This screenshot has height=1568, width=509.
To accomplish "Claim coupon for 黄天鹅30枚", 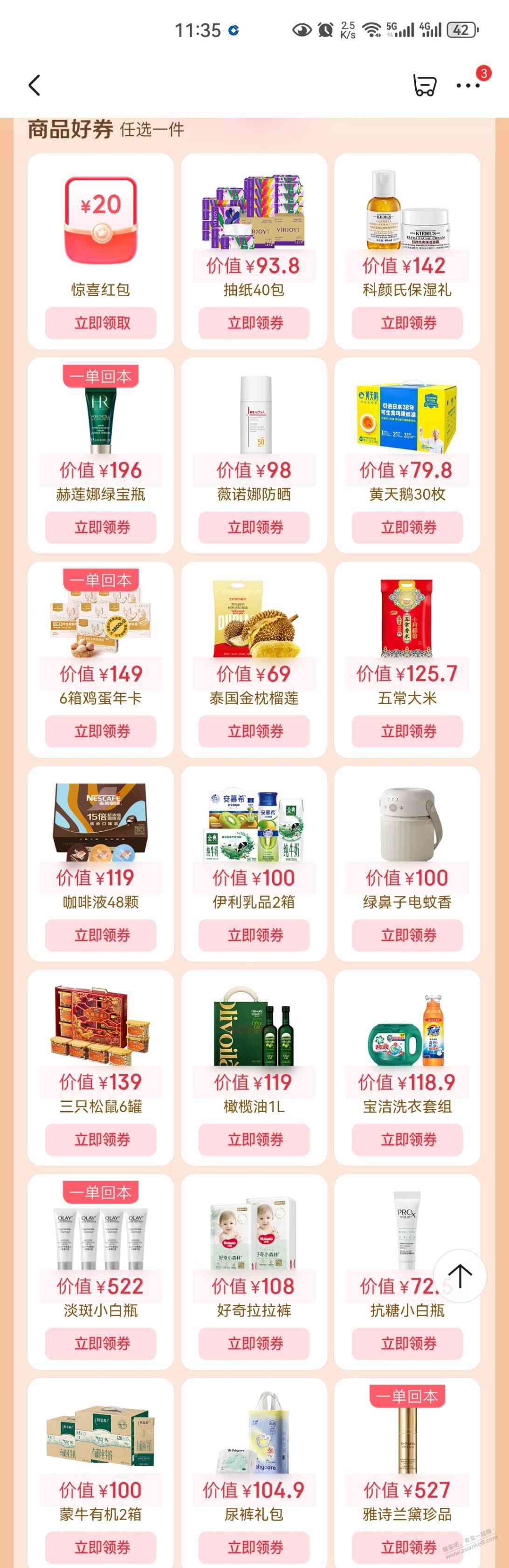I will [x=407, y=527].
